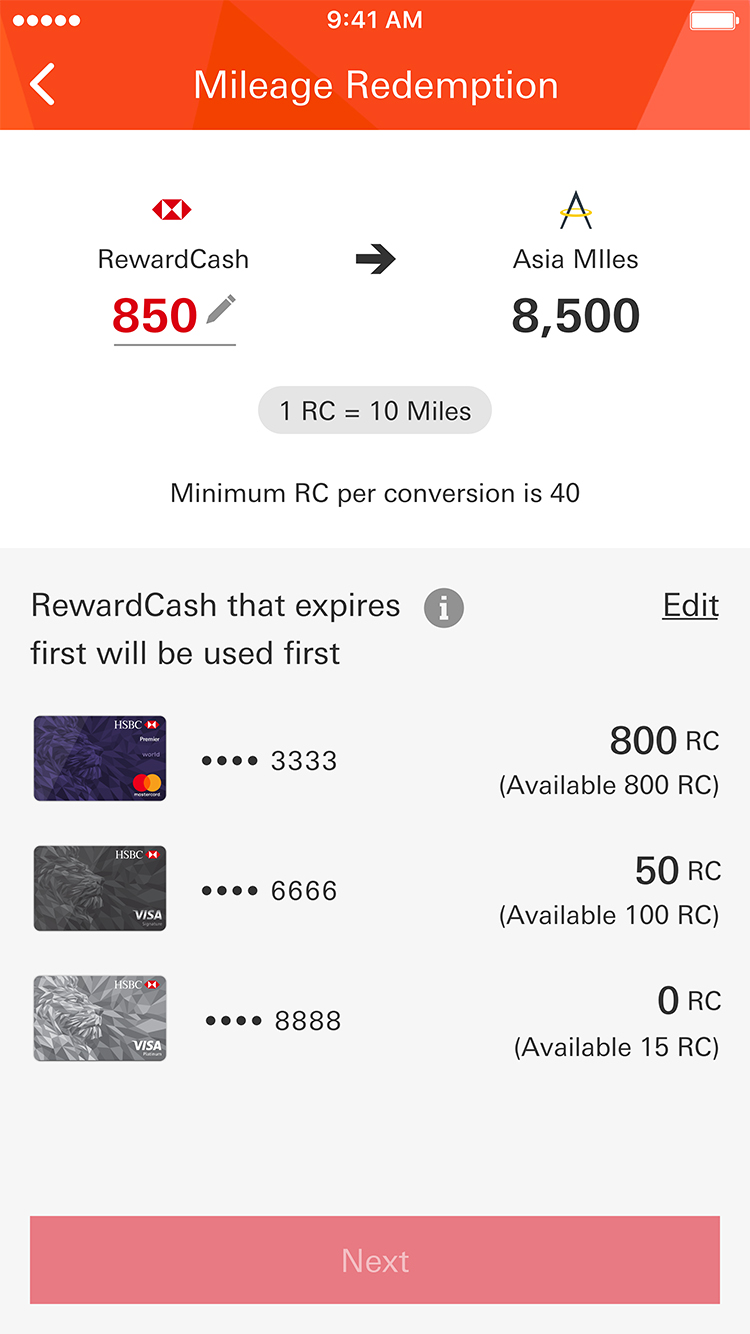Viewport: 750px width, 1334px height.
Task: Tap the conversion arrow between RewardCash and Asia Miles
Action: pyautogui.click(x=375, y=258)
